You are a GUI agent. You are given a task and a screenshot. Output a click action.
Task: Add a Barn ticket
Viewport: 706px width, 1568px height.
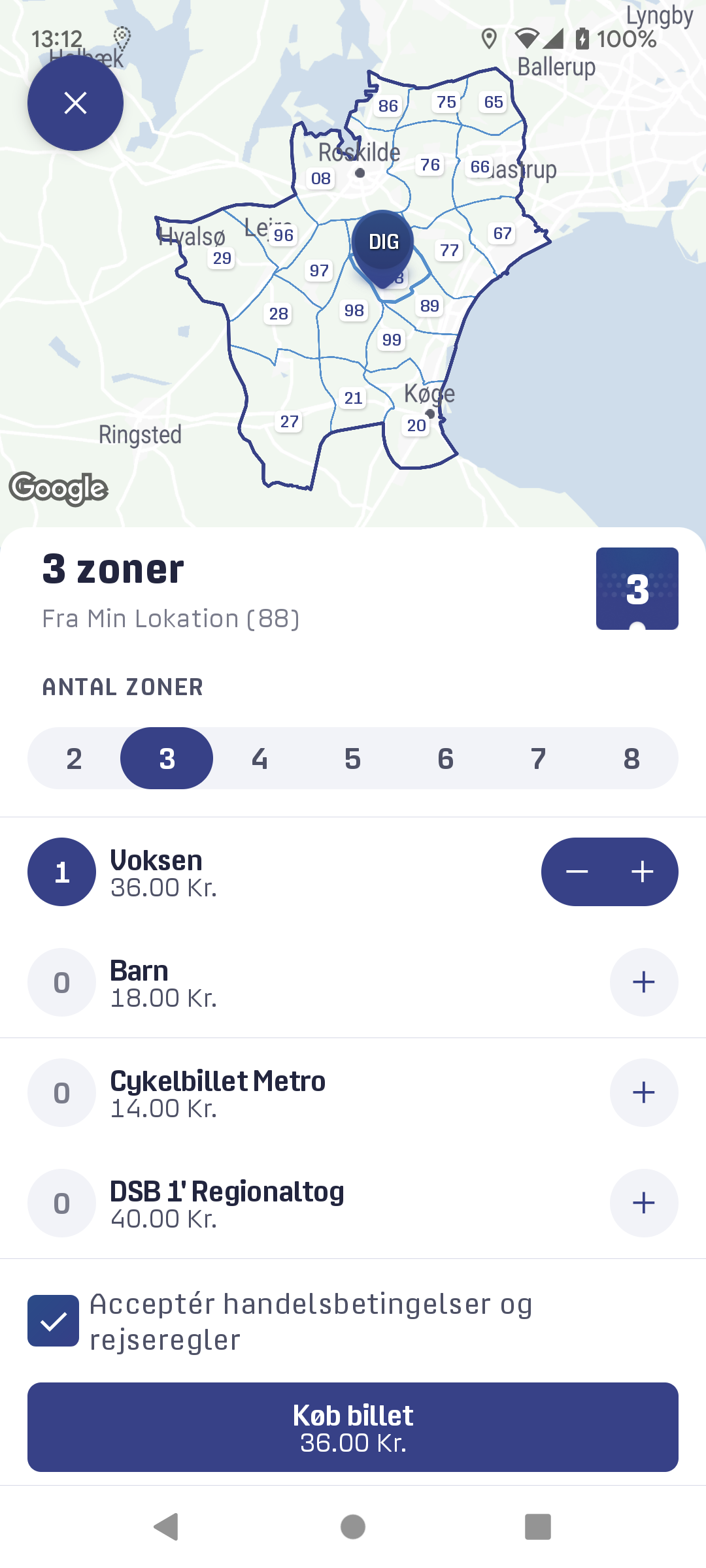click(644, 982)
